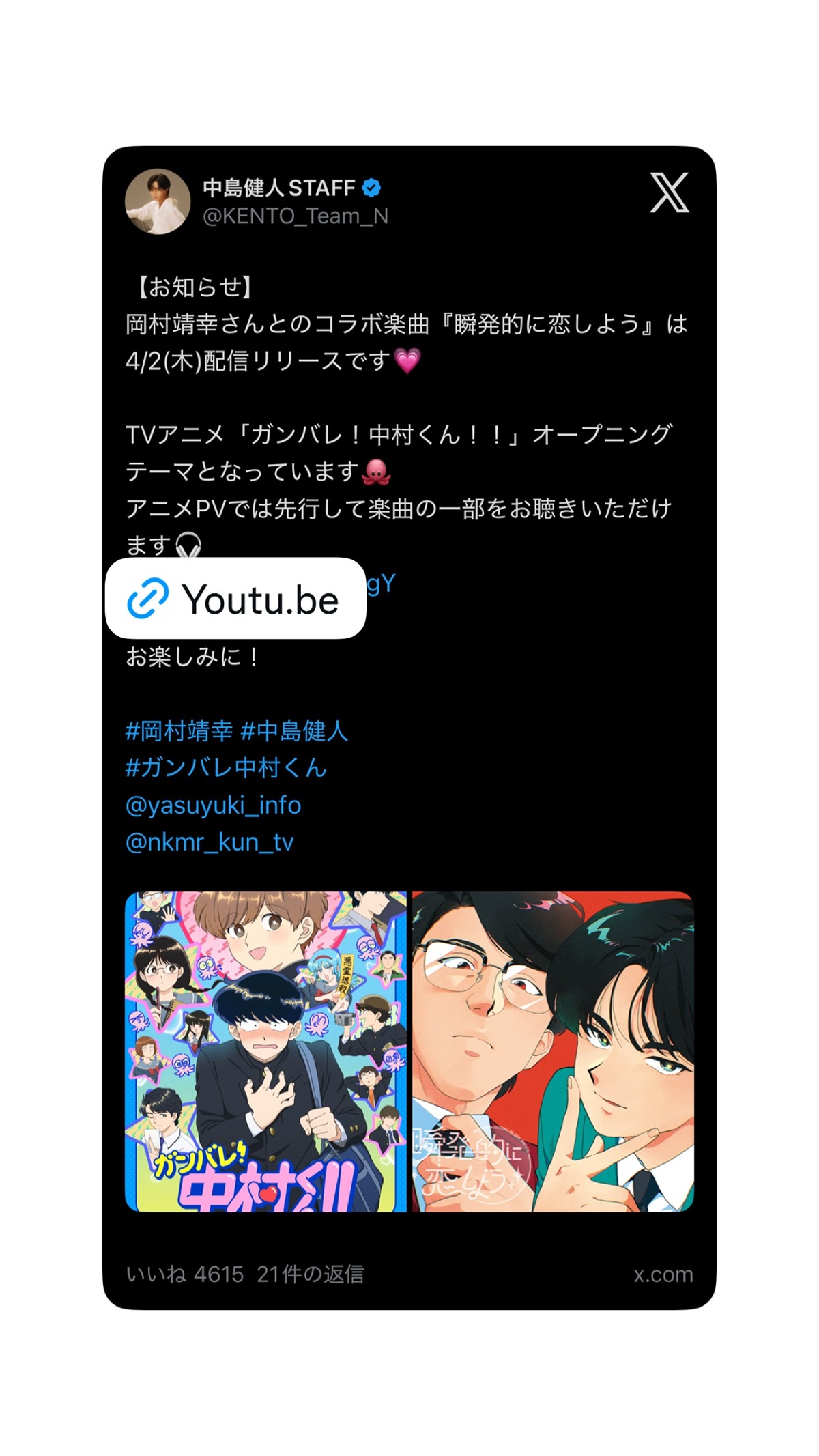Image resolution: width=819 pixels, height=1456 pixels.
Task: Click the x.com link at bottom right
Action: coord(664,1275)
